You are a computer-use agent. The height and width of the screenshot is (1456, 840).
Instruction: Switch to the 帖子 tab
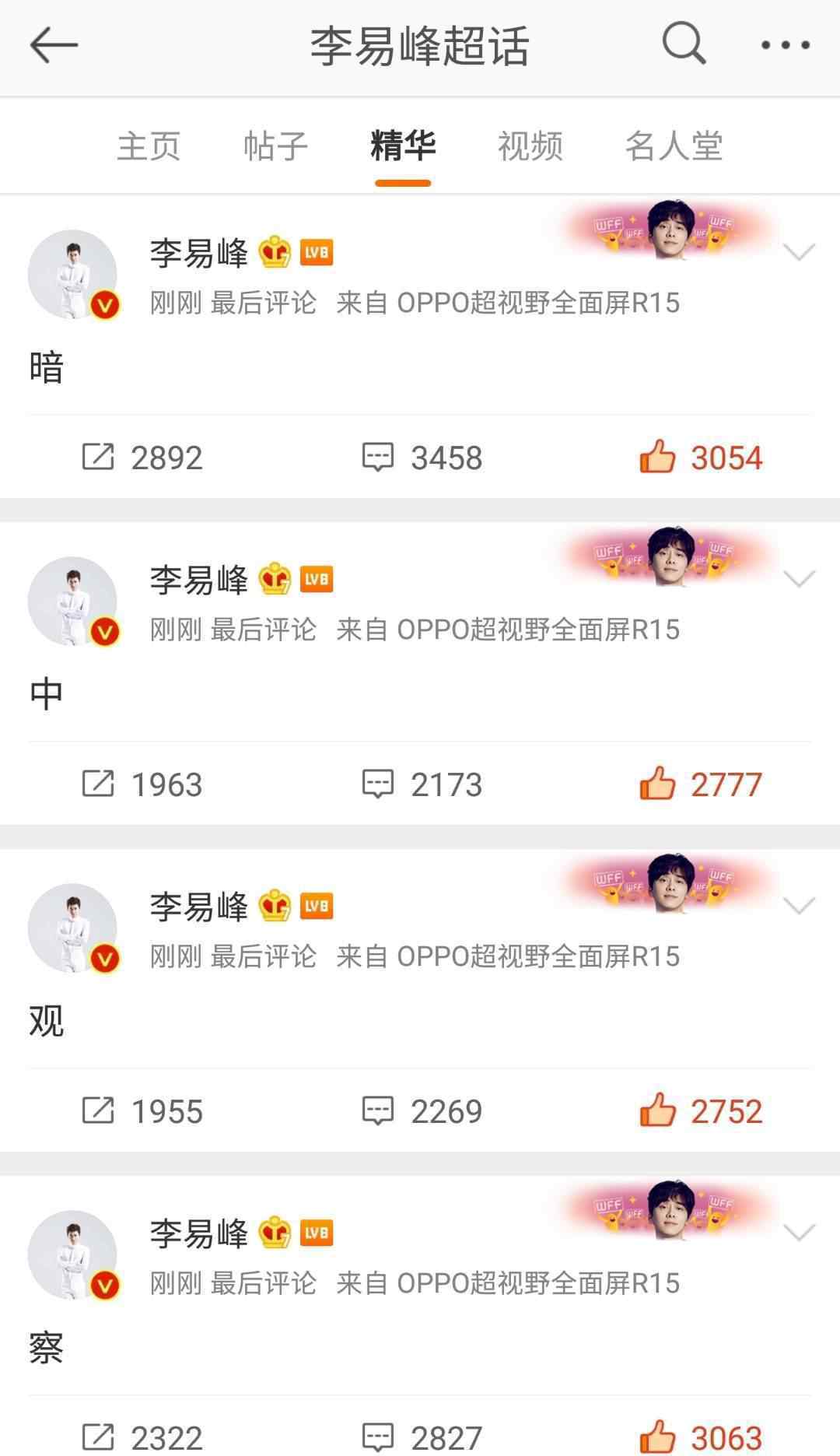[x=275, y=146]
